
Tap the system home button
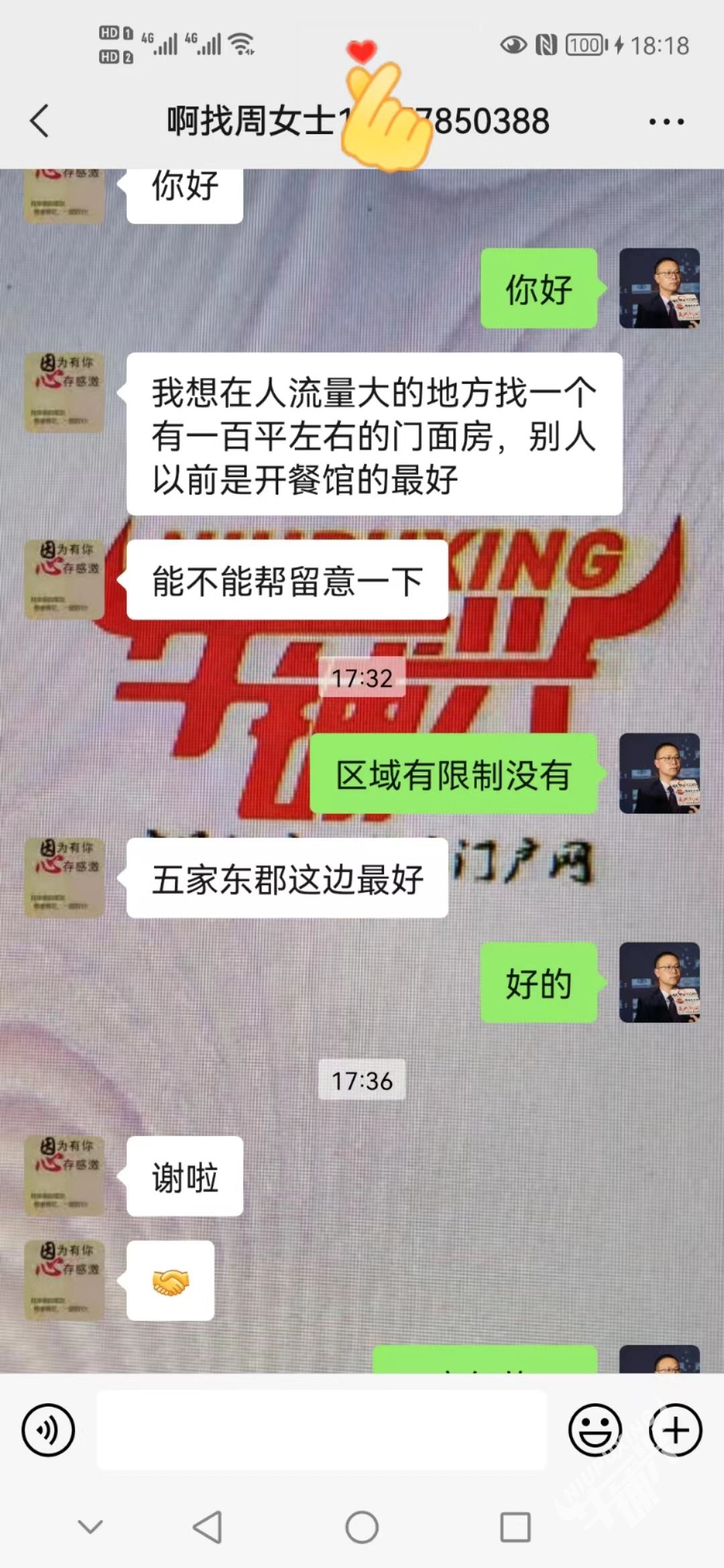pyautogui.click(x=362, y=1527)
